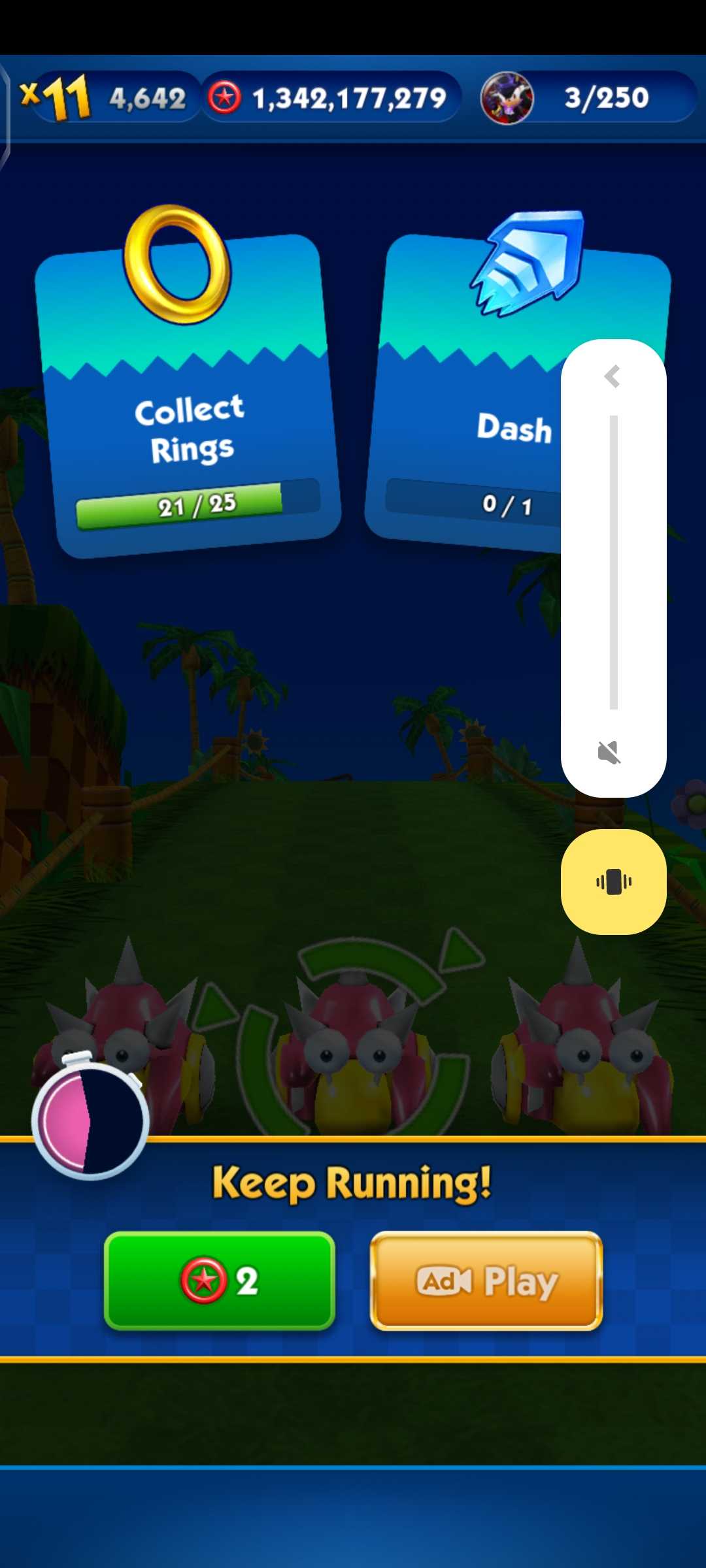Collapse the volume panel with the chevron
Viewport: 706px width, 1568px height.
click(613, 376)
